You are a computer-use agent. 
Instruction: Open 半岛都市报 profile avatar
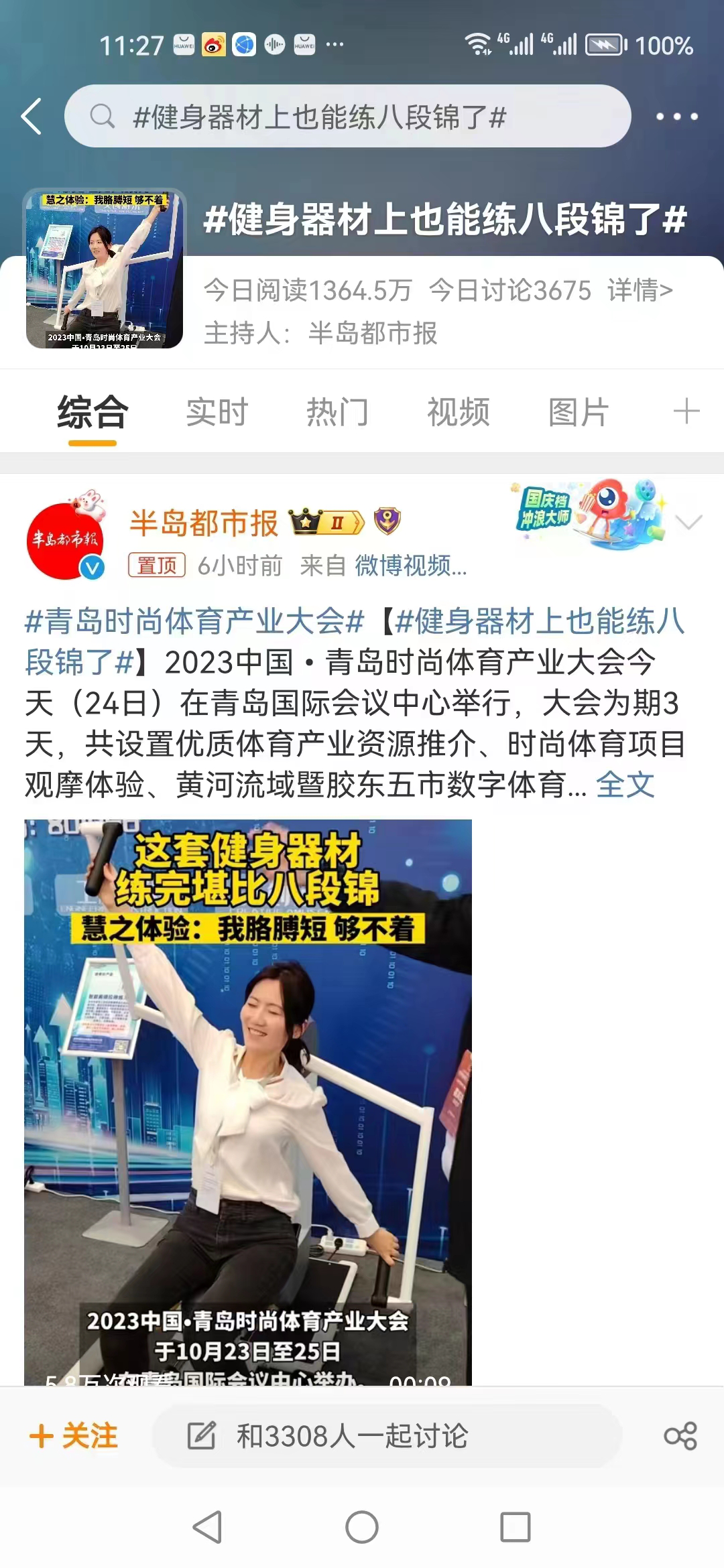tap(66, 540)
